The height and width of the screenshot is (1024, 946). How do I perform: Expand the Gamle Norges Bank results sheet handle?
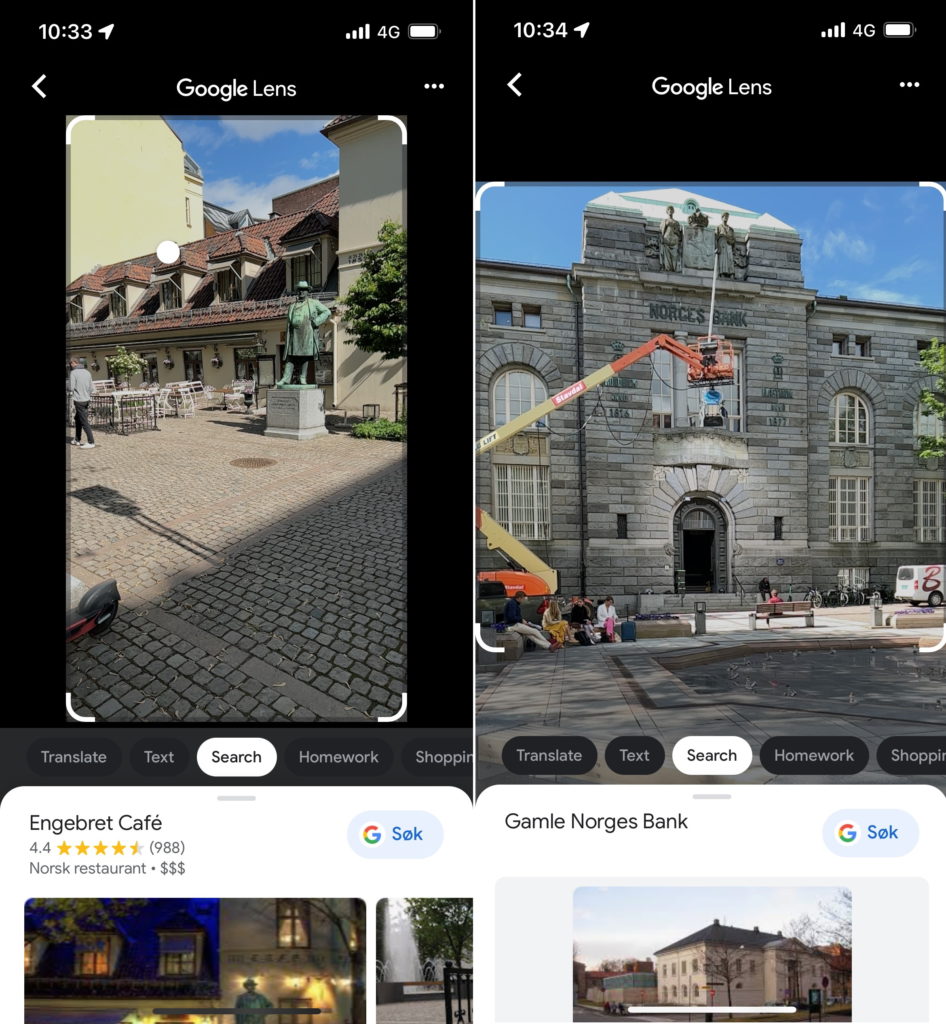click(x=711, y=795)
